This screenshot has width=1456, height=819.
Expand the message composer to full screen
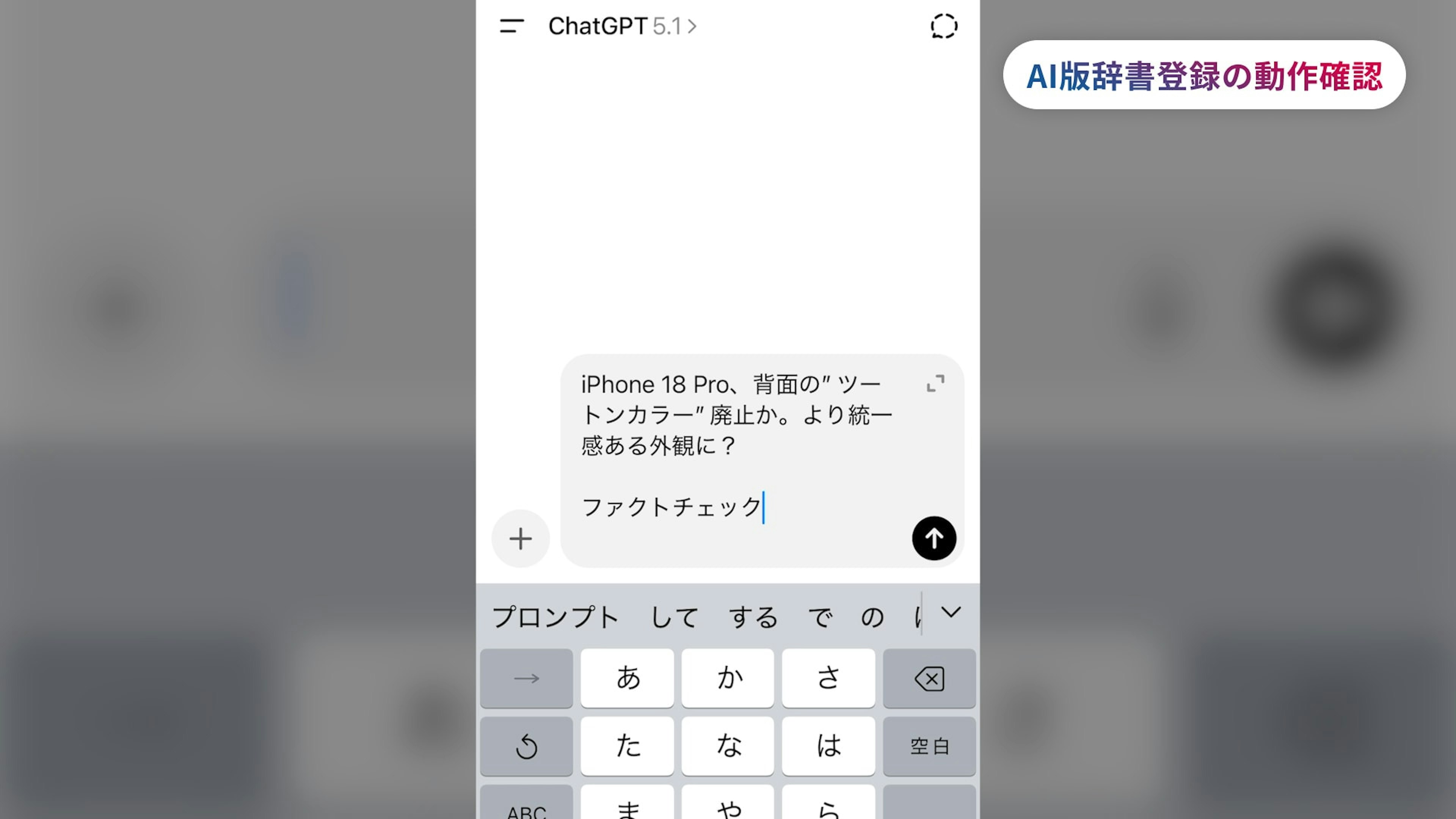tap(935, 383)
